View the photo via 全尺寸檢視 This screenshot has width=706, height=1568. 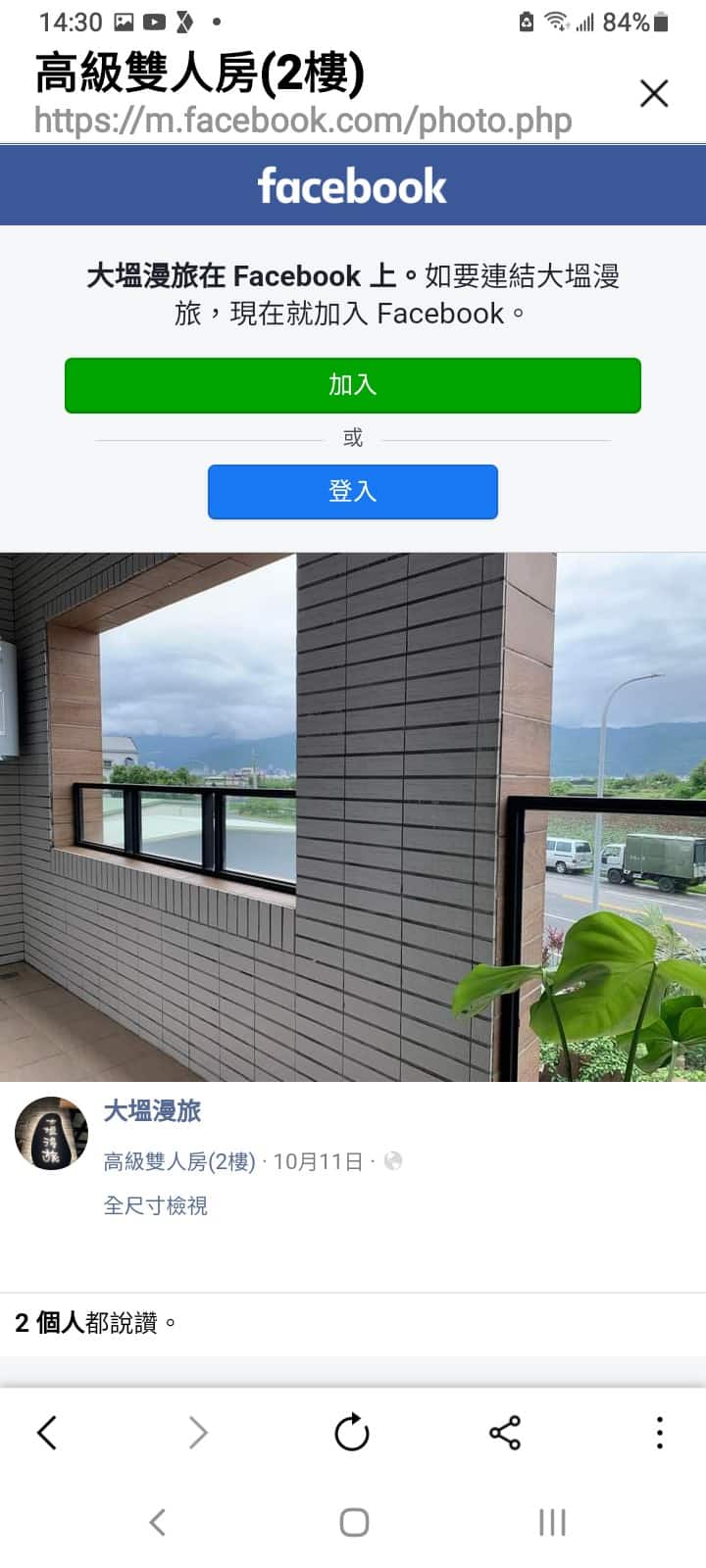pos(156,1205)
